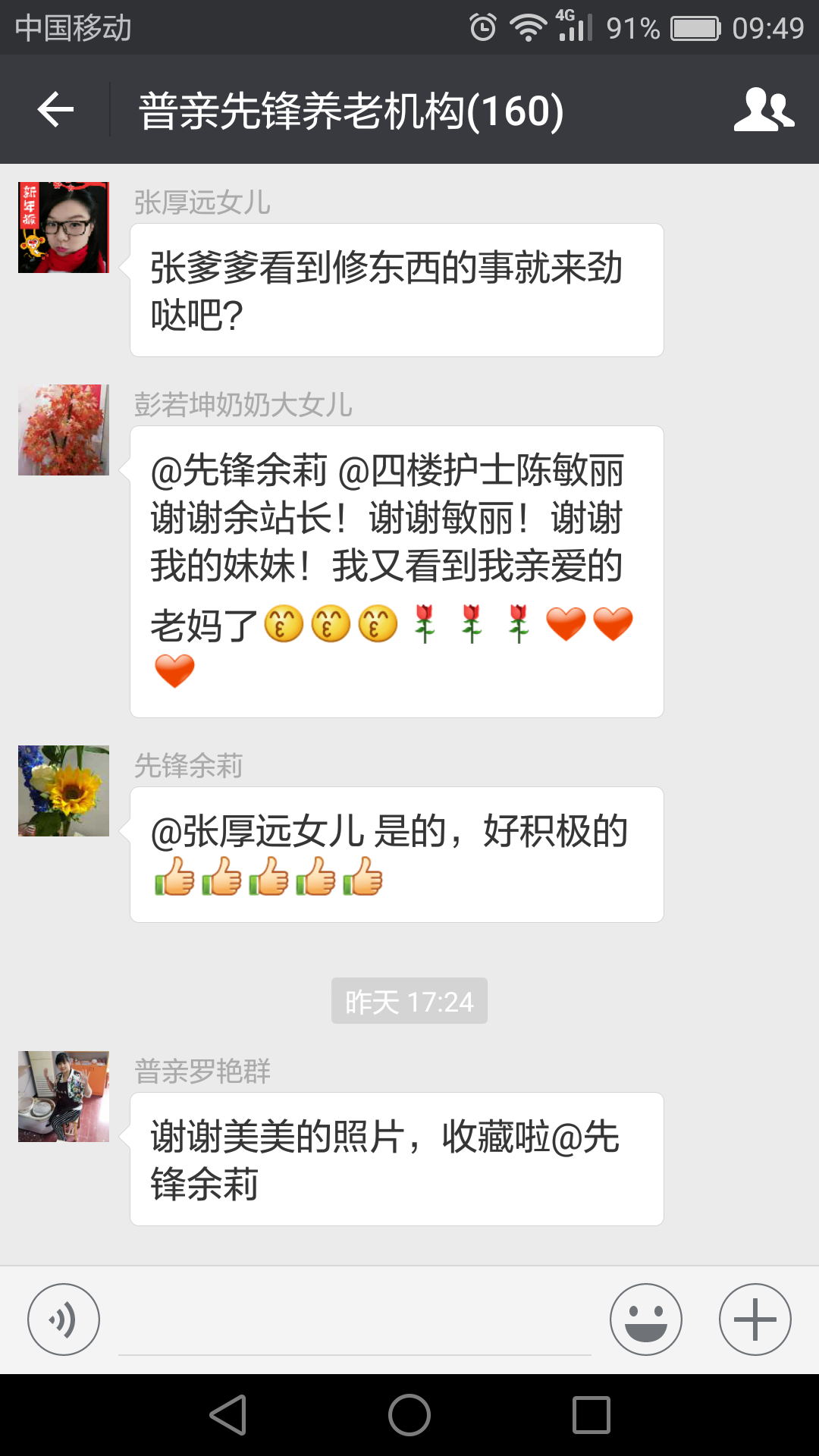Open group members info icon

[764, 110]
